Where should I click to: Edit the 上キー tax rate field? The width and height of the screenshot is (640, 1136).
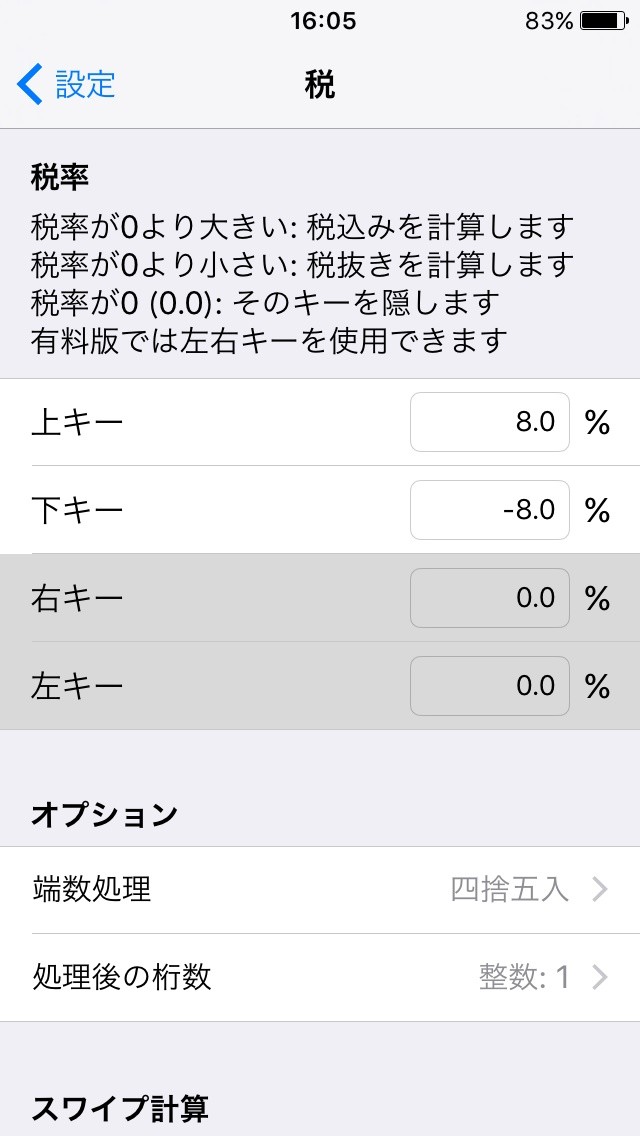point(490,422)
